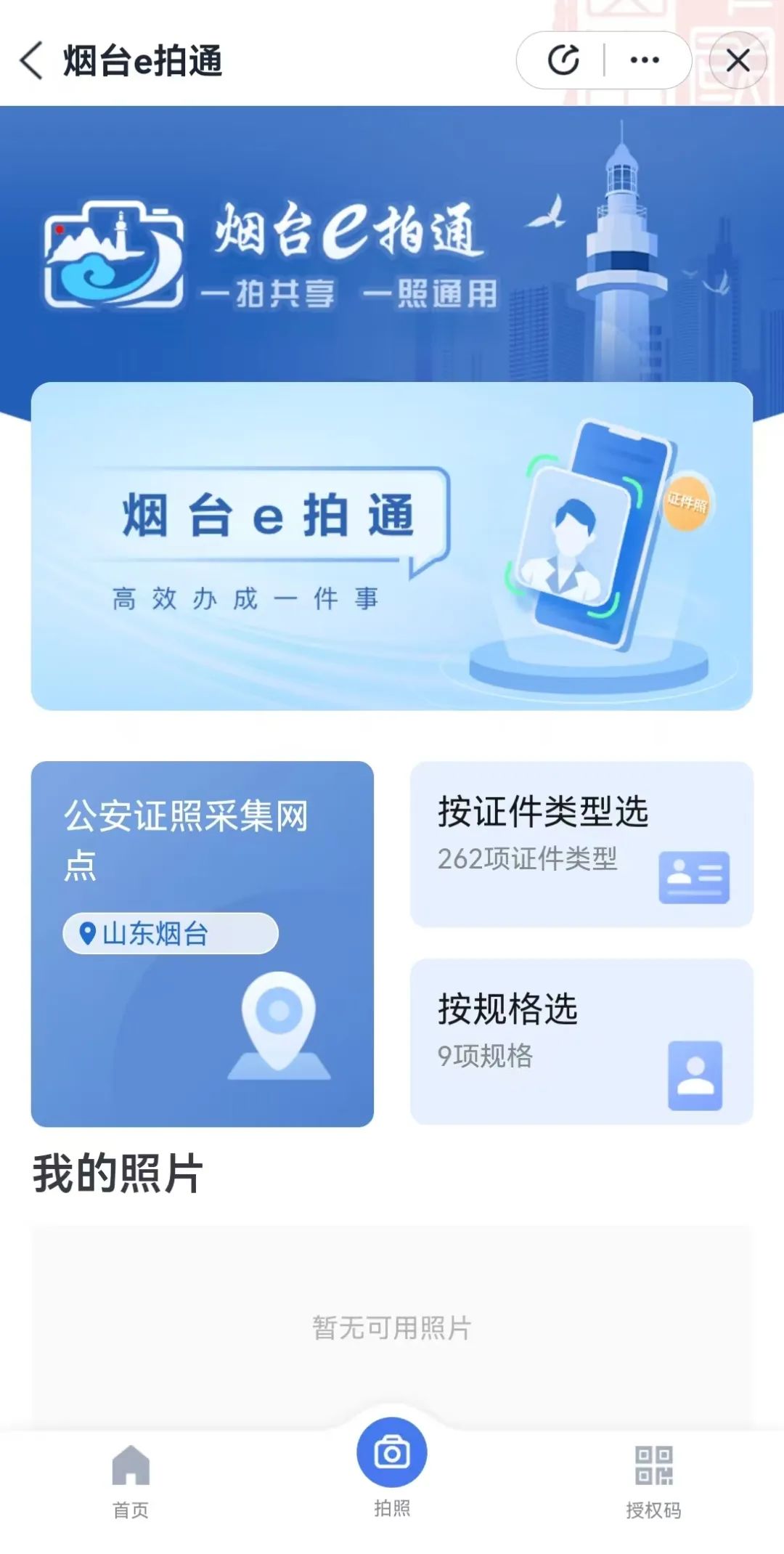Choose by document type 按证件类型选
This screenshot has height=1554, width=784.
[x=581, y=844]
